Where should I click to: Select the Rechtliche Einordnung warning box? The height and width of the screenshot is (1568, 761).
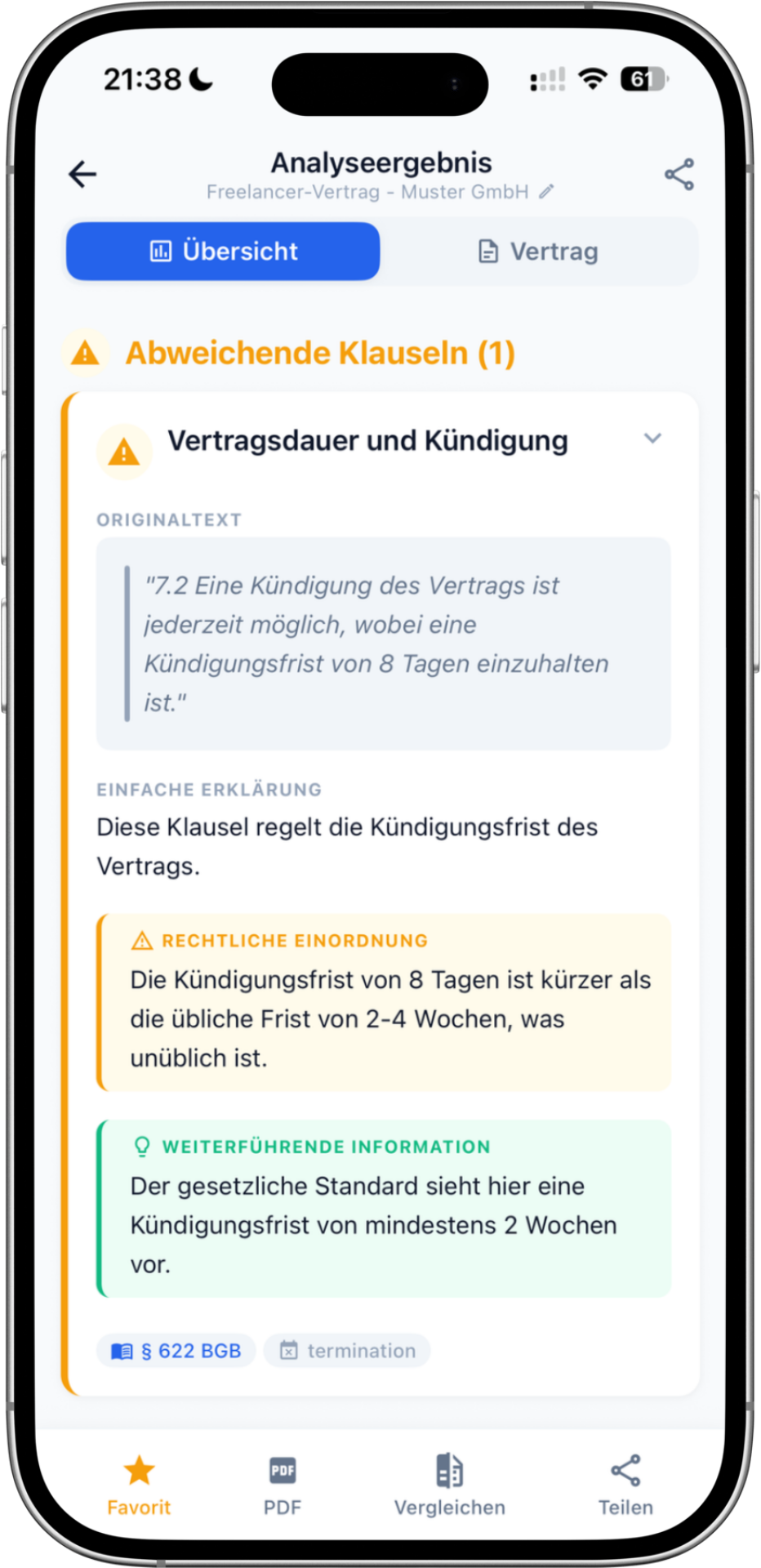click(383, 1003)
